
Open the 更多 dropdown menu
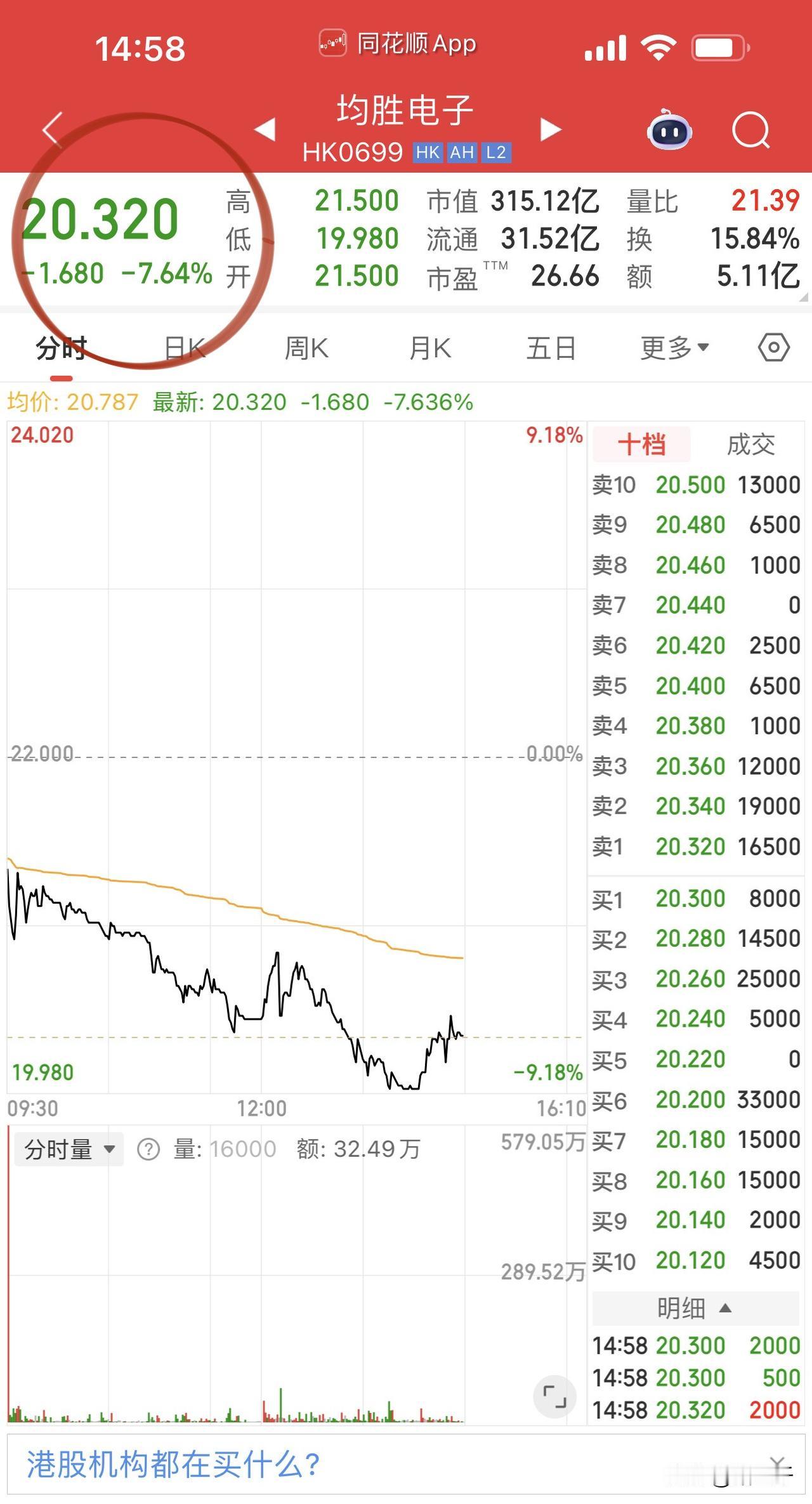[674, 346]
